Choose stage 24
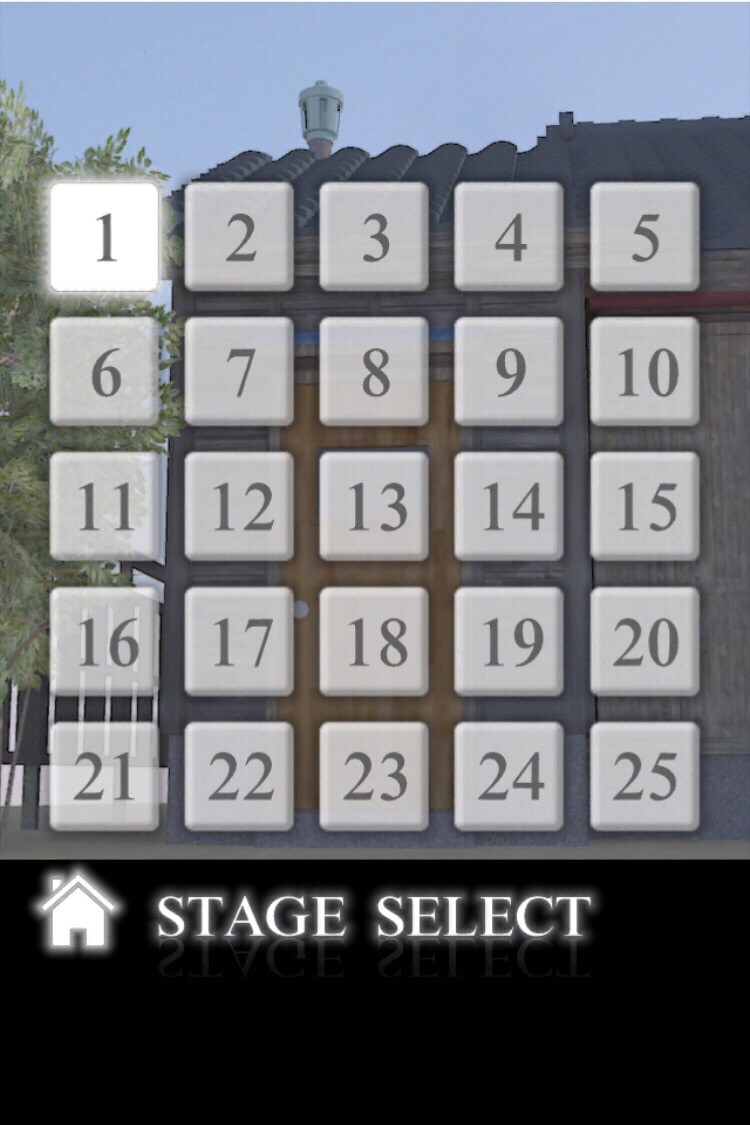The height and width of the screenshot is (1125, 750). click(x=509, y=776)
